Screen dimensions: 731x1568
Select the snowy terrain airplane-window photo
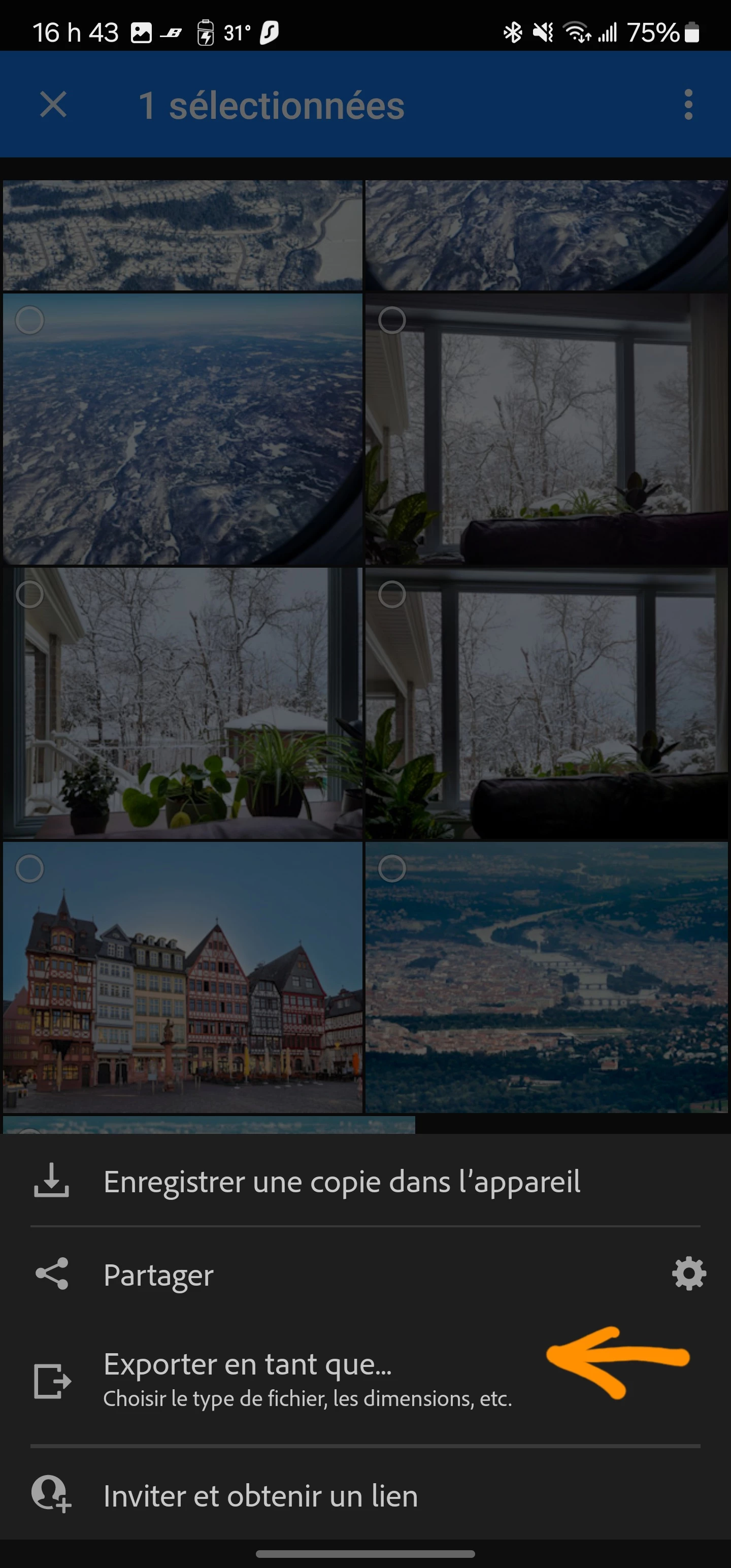183,429
